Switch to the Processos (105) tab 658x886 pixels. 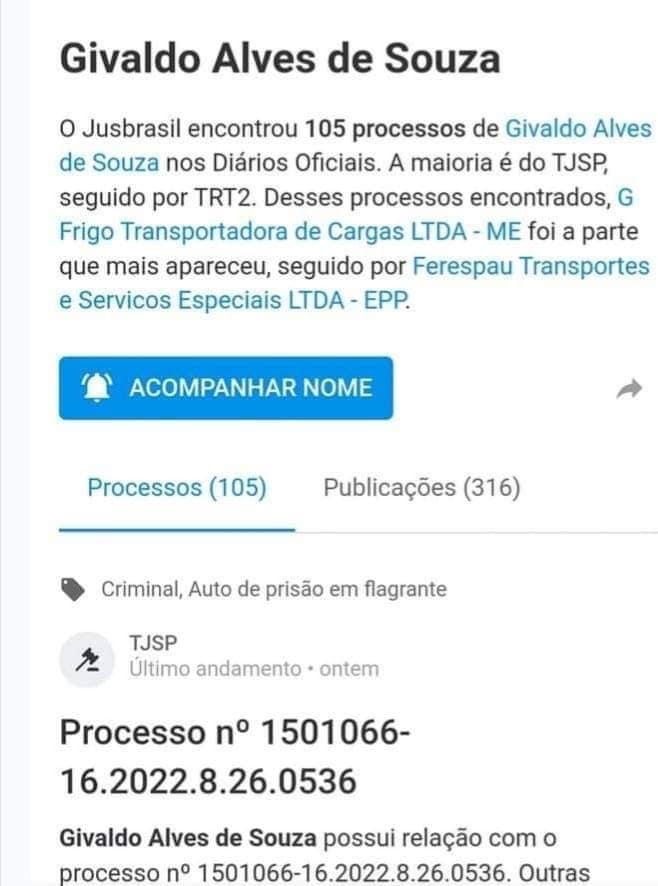coord(177,488)
